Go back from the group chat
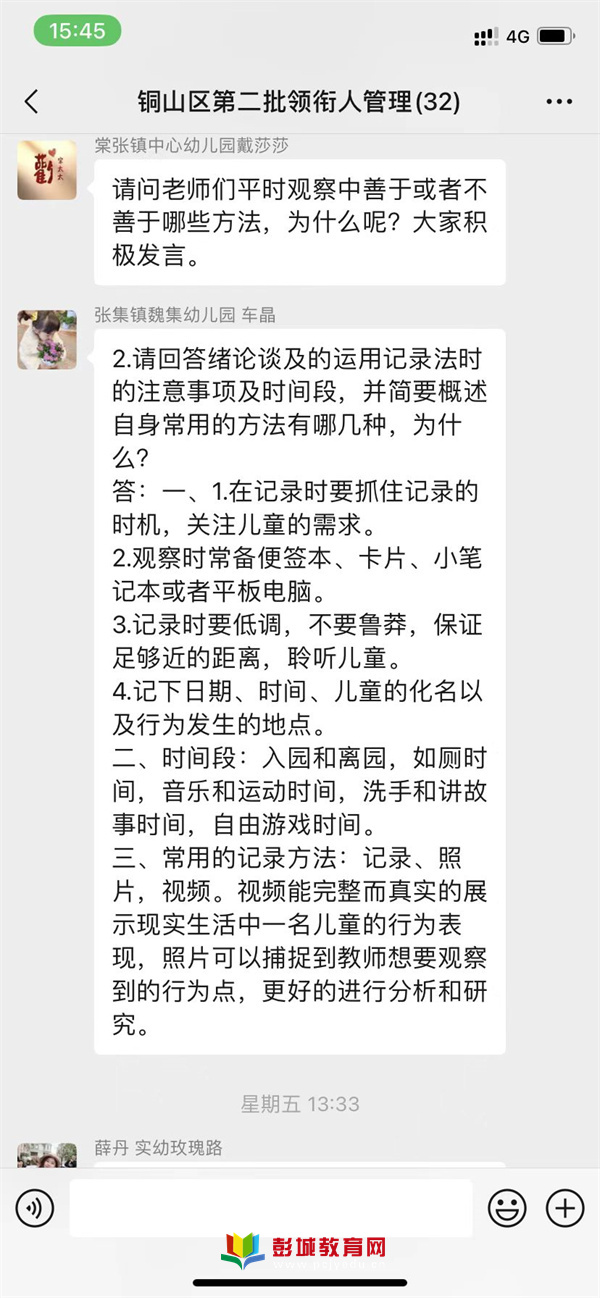The height and width of the screenshot is (1298, 600). click(x=32, y=101)
